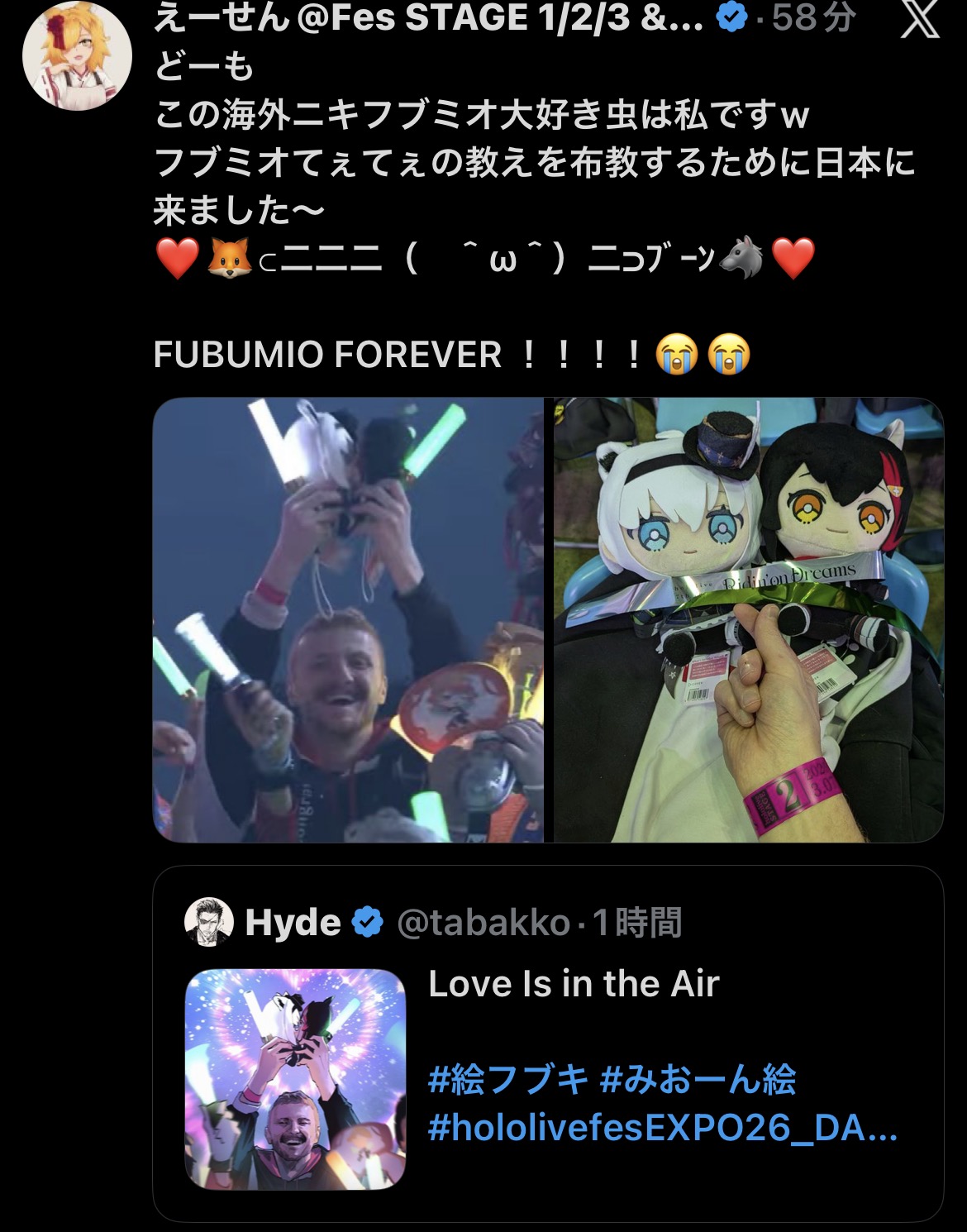The height and width of the screenshot is (1232, 967).
Task: Open the #絵フブキ hashtag
Action: pos(508,1080)
